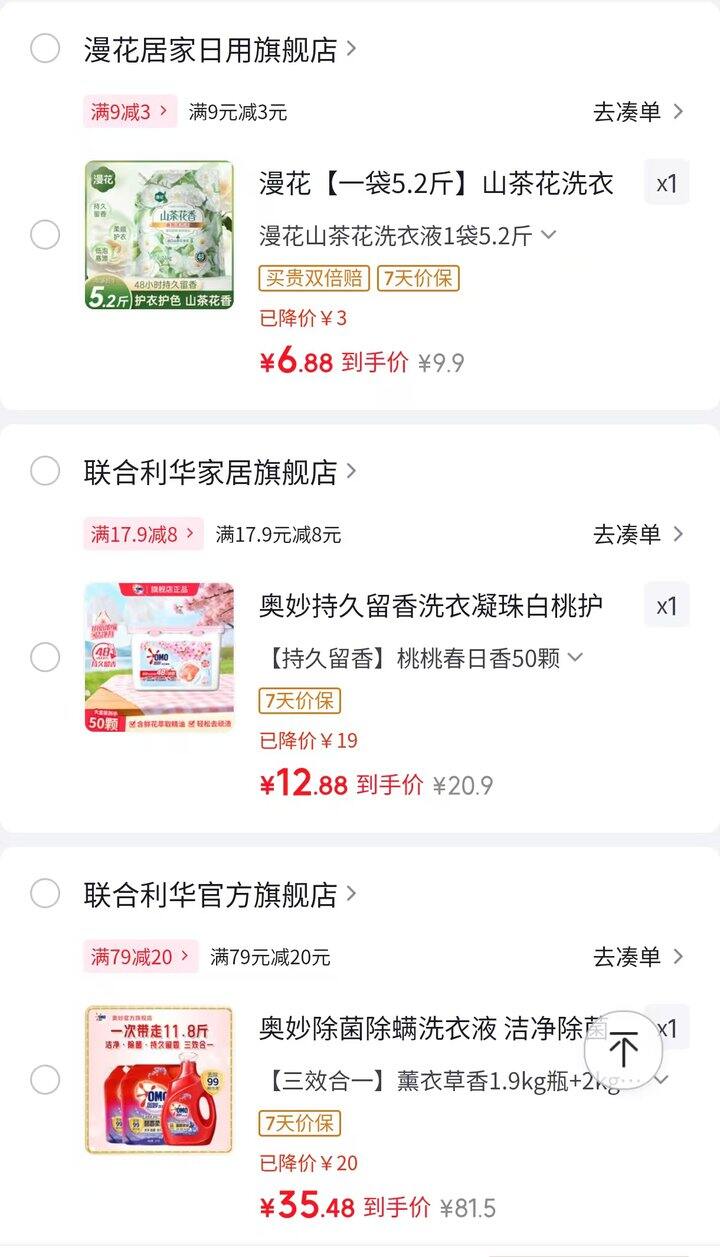Check the 漫花山茶花洗衣液 item
The image size is (720, 1257).
pyautogui.click(x=45, y=235)
